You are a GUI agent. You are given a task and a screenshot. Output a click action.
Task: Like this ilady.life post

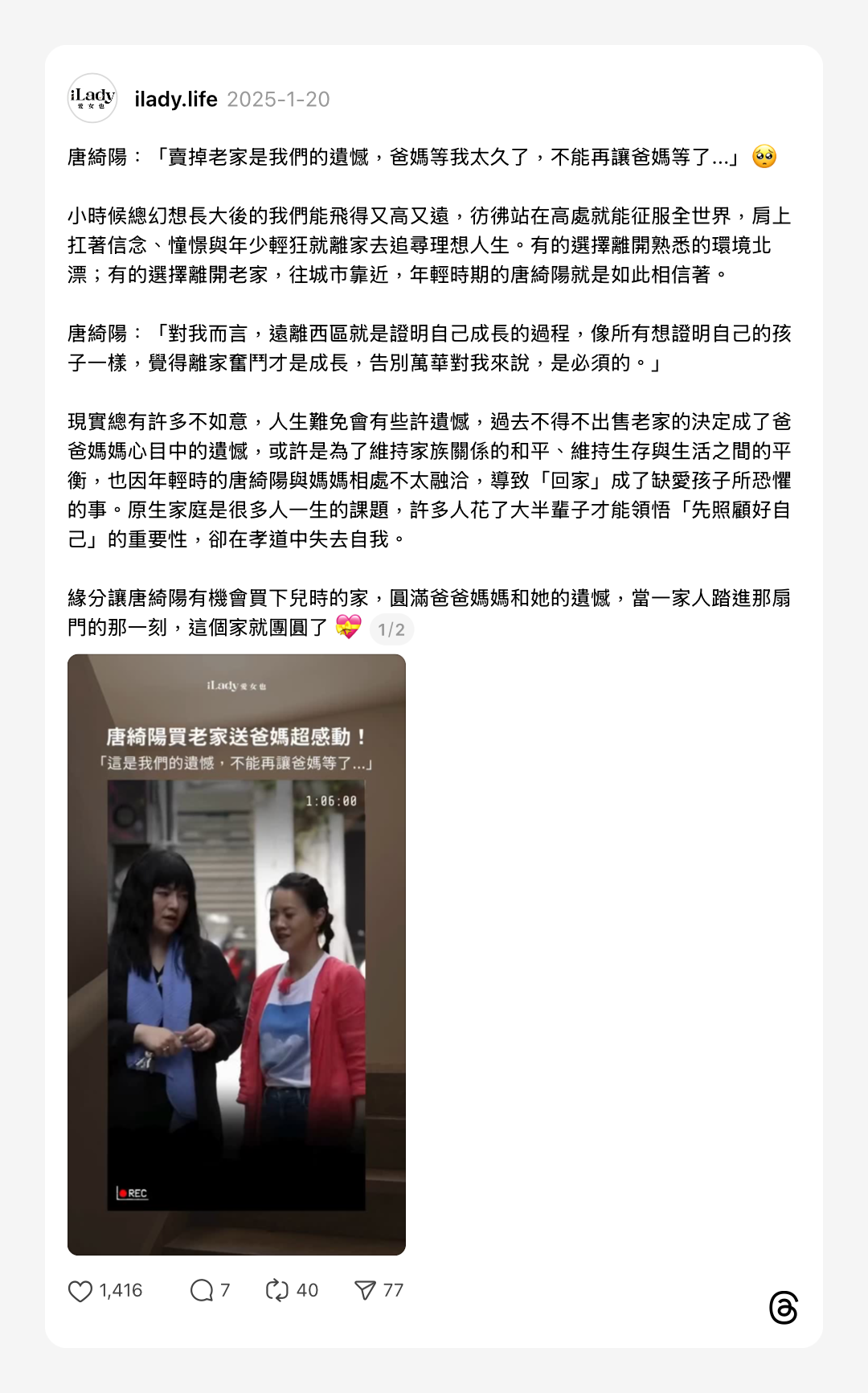[x=80, y=1291]
